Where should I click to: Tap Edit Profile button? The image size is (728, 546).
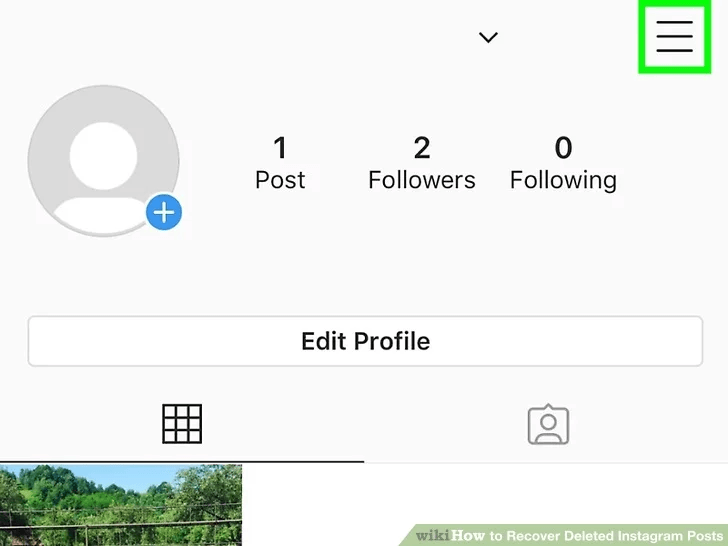click(x=365, y=342)
